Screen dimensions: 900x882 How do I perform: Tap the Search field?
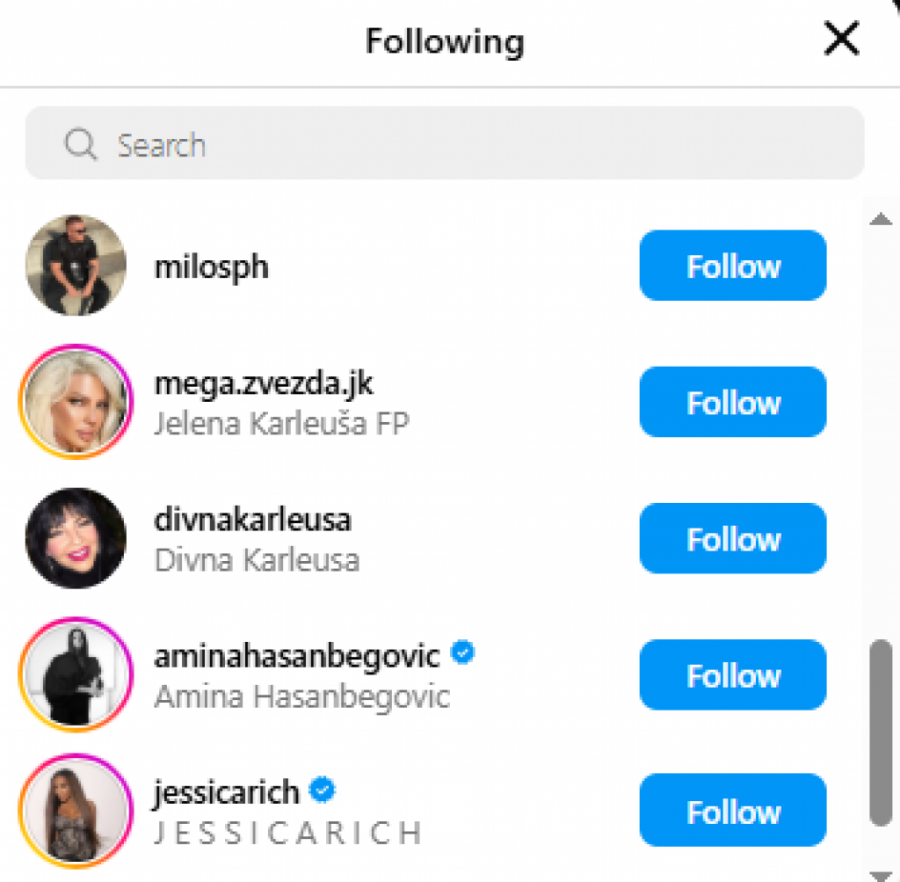pyautogui.click(x=445, y=145)
